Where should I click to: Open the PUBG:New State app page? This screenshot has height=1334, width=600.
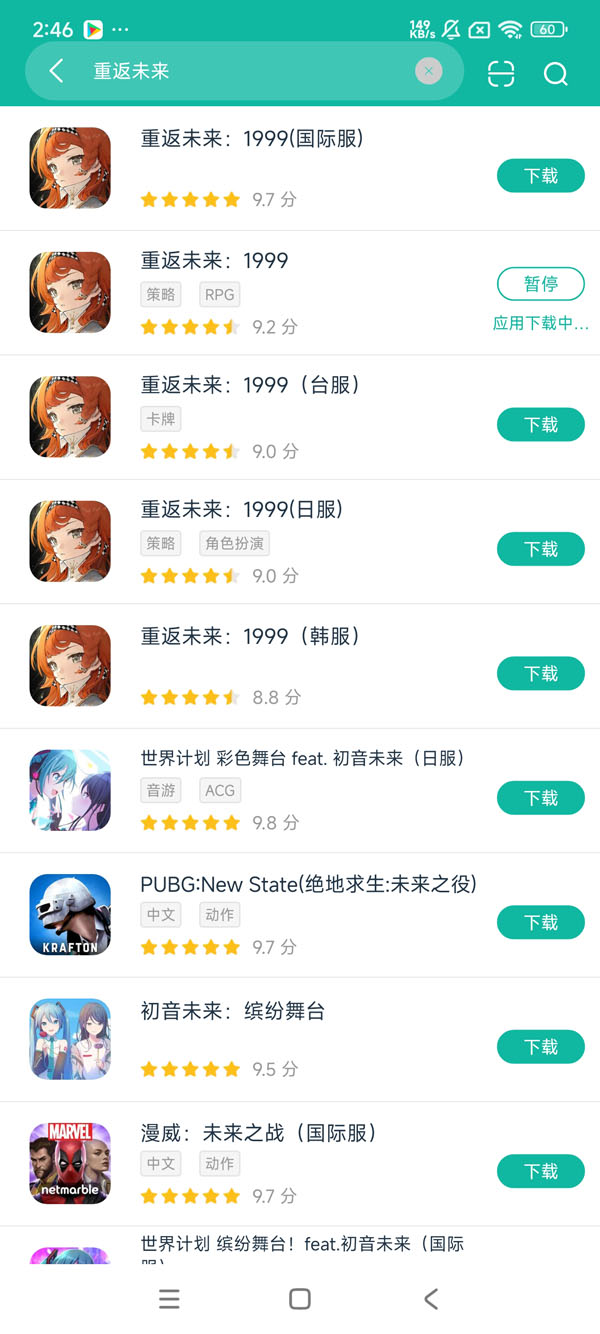[308, 884]
